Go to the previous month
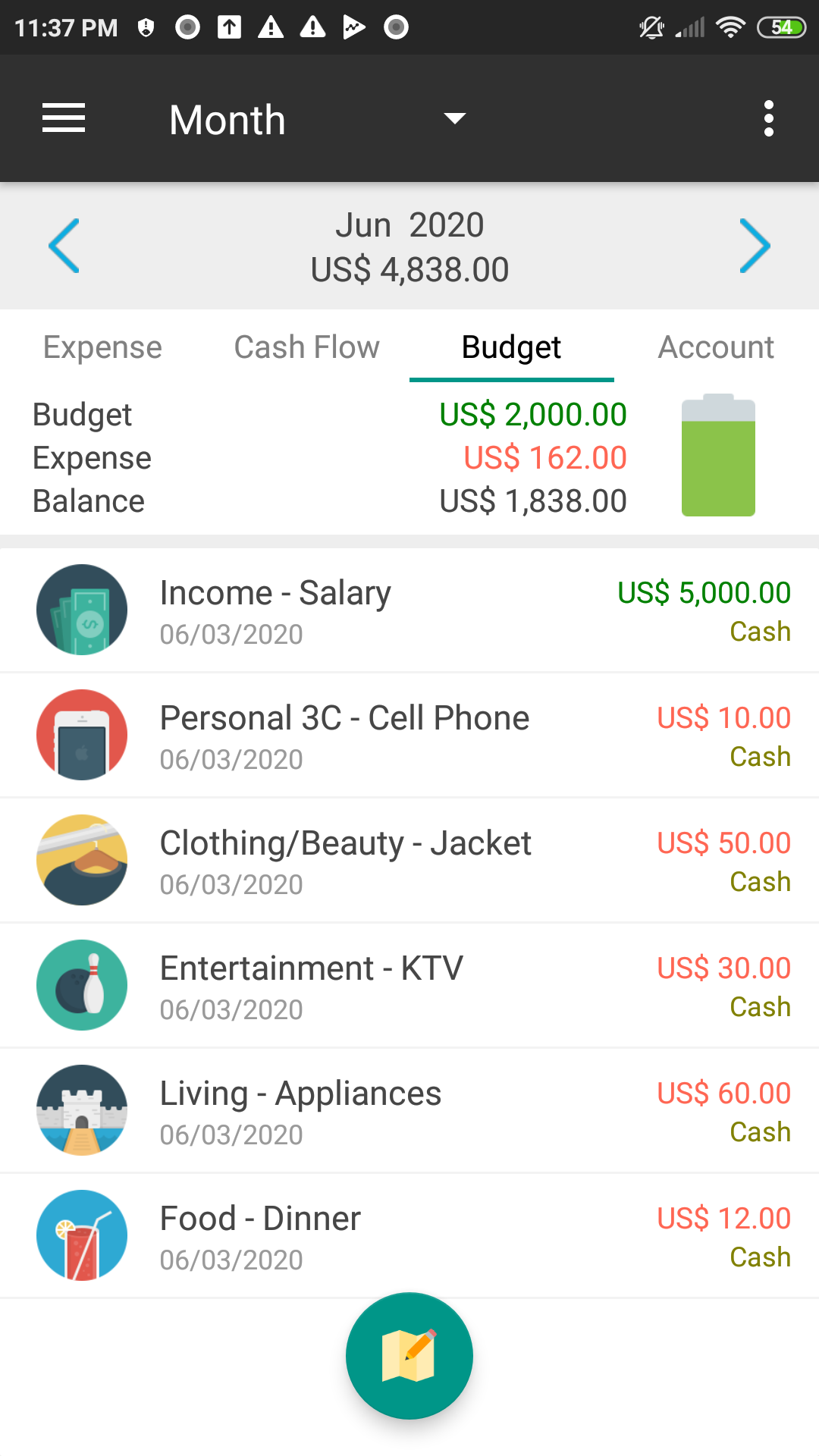Viewport: 819px width, 1456px height. (64, 246)
